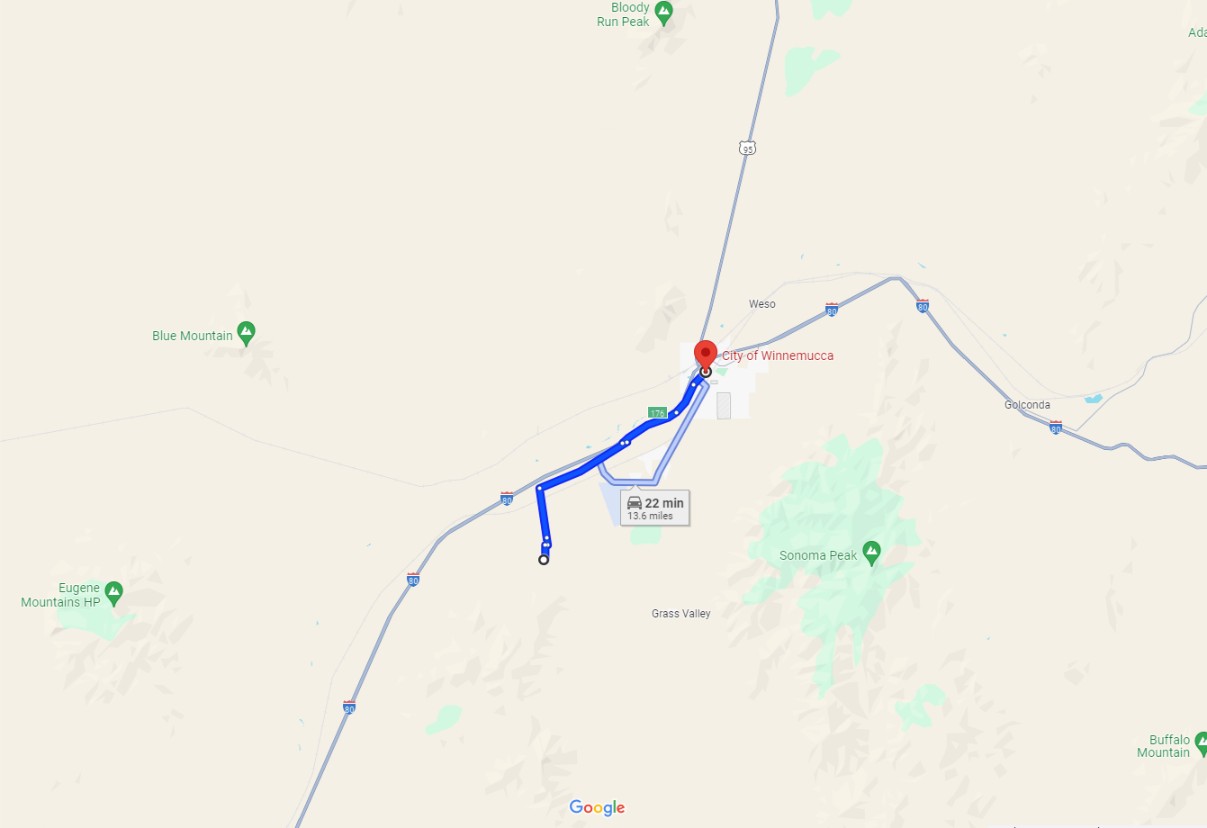Viewport: 1207px width, 828px height.
Task: Select the City of Winnemucca destination pin
Action: pyautogui.click(x=705, y=355)
